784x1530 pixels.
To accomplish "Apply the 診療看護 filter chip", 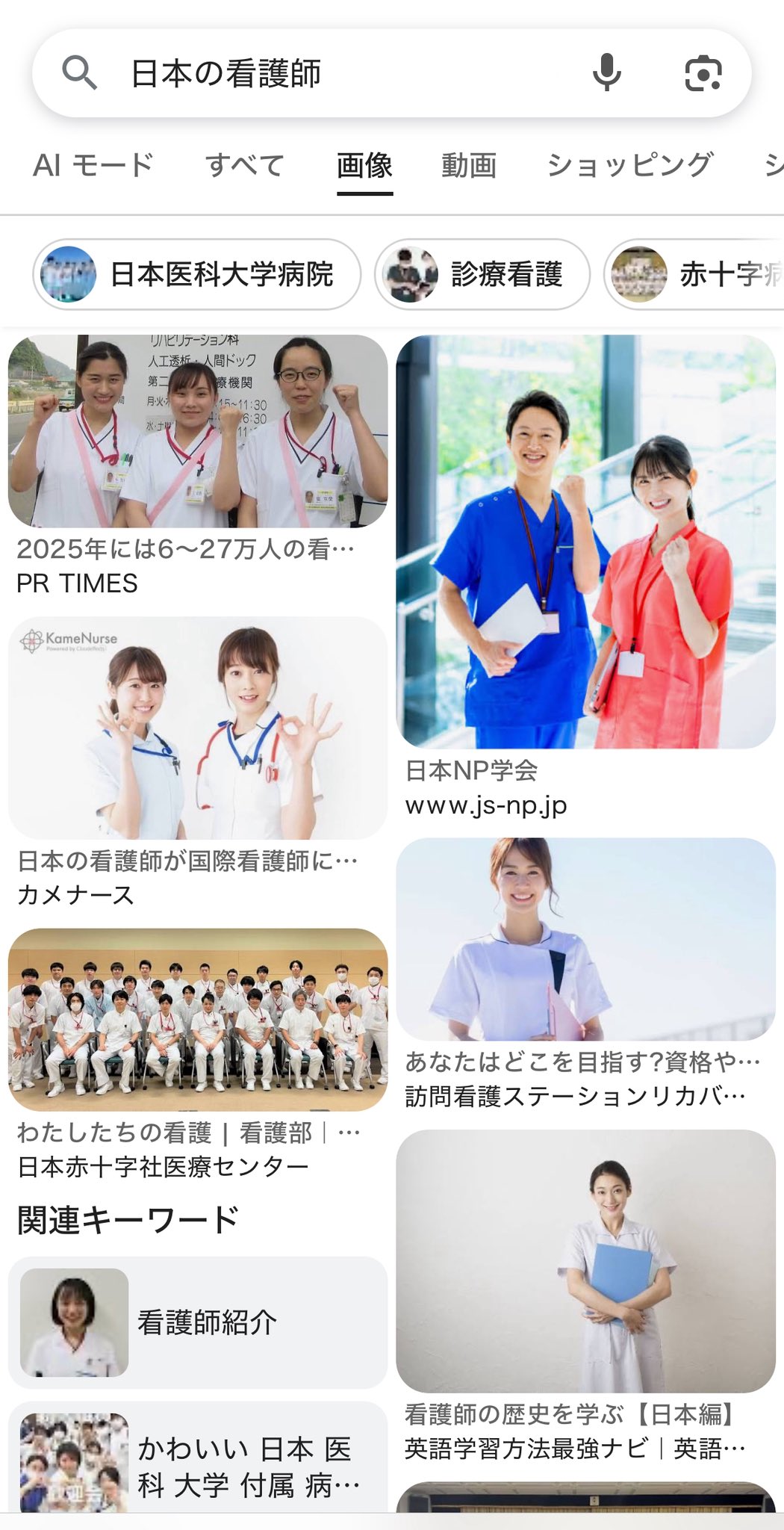I will click(482, 274).
